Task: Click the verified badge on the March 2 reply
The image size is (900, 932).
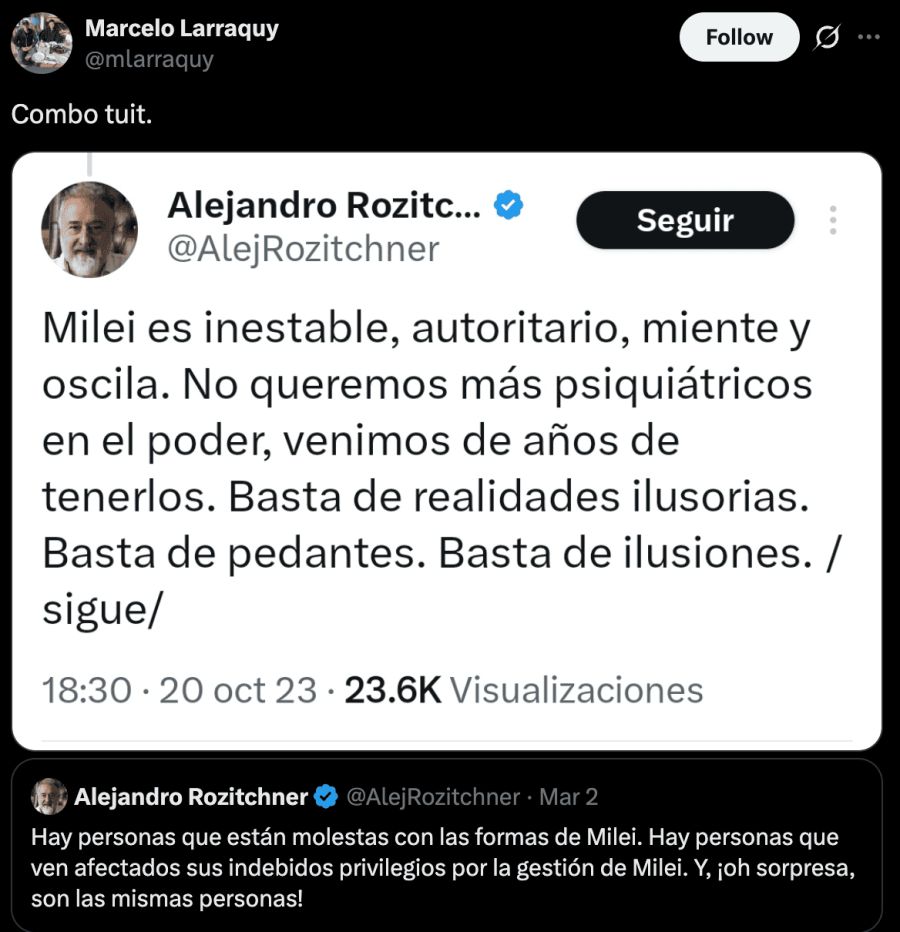Action: [x=325, y=796]
